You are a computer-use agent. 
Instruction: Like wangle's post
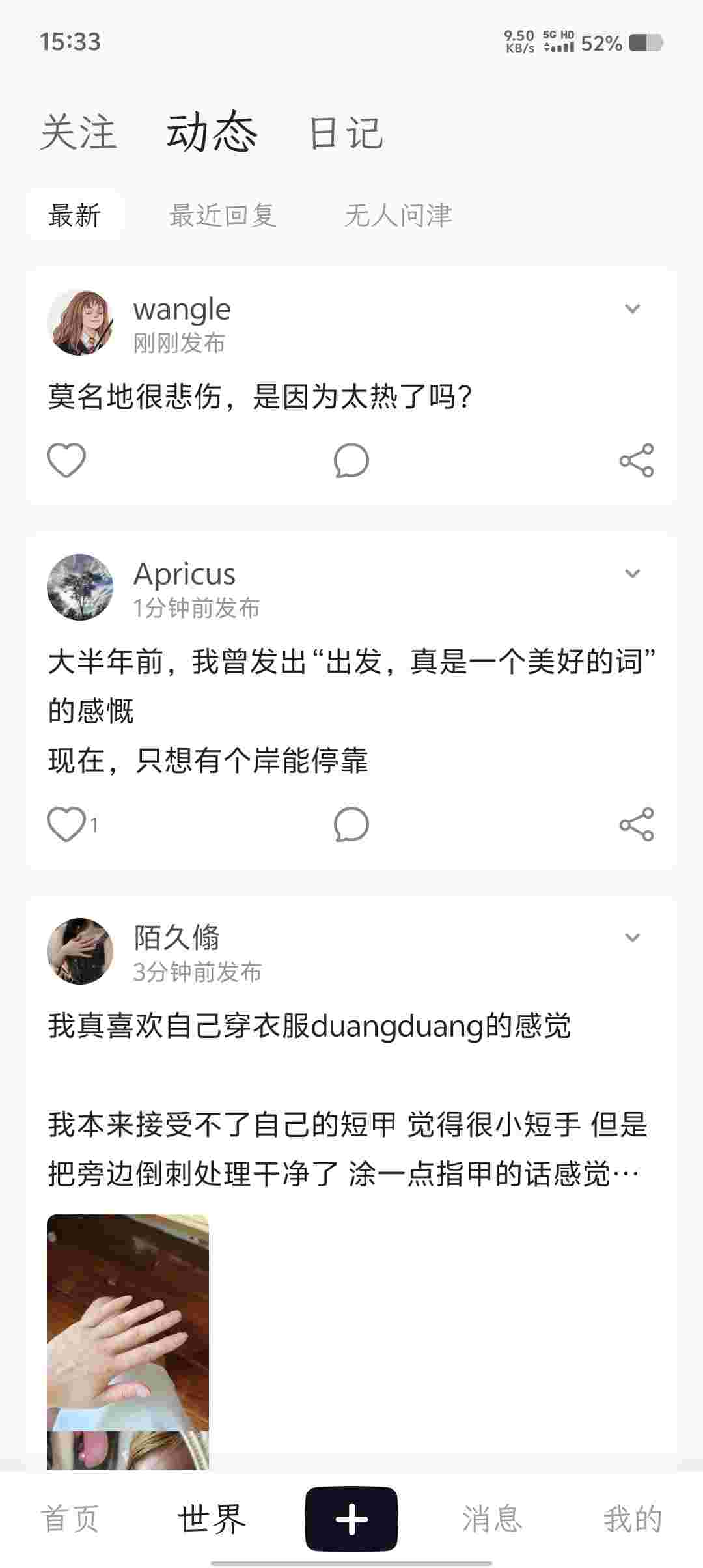tap(66, 460)
